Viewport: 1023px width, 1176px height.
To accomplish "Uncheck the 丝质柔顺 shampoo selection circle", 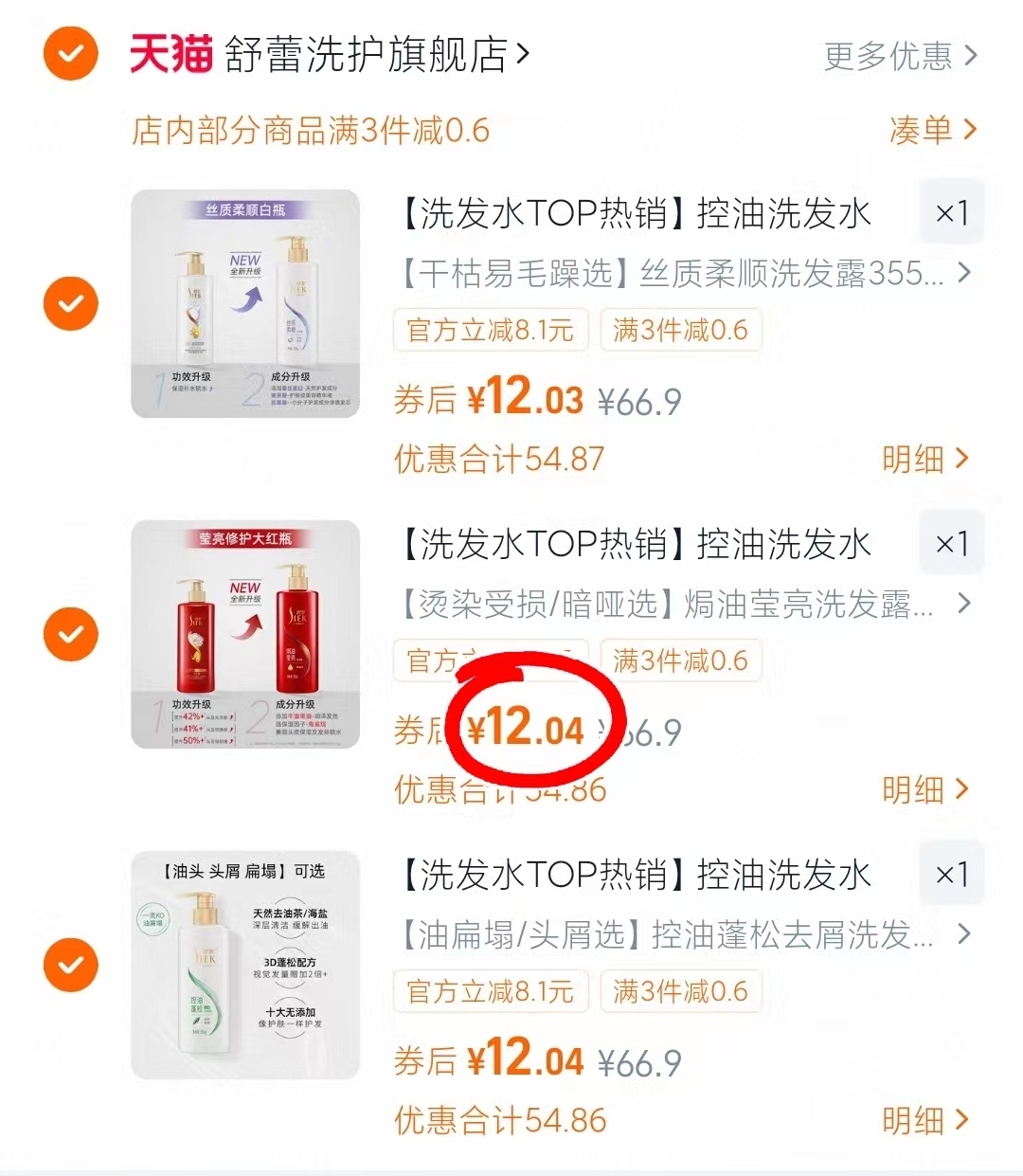I will click(x=70, y=302).
